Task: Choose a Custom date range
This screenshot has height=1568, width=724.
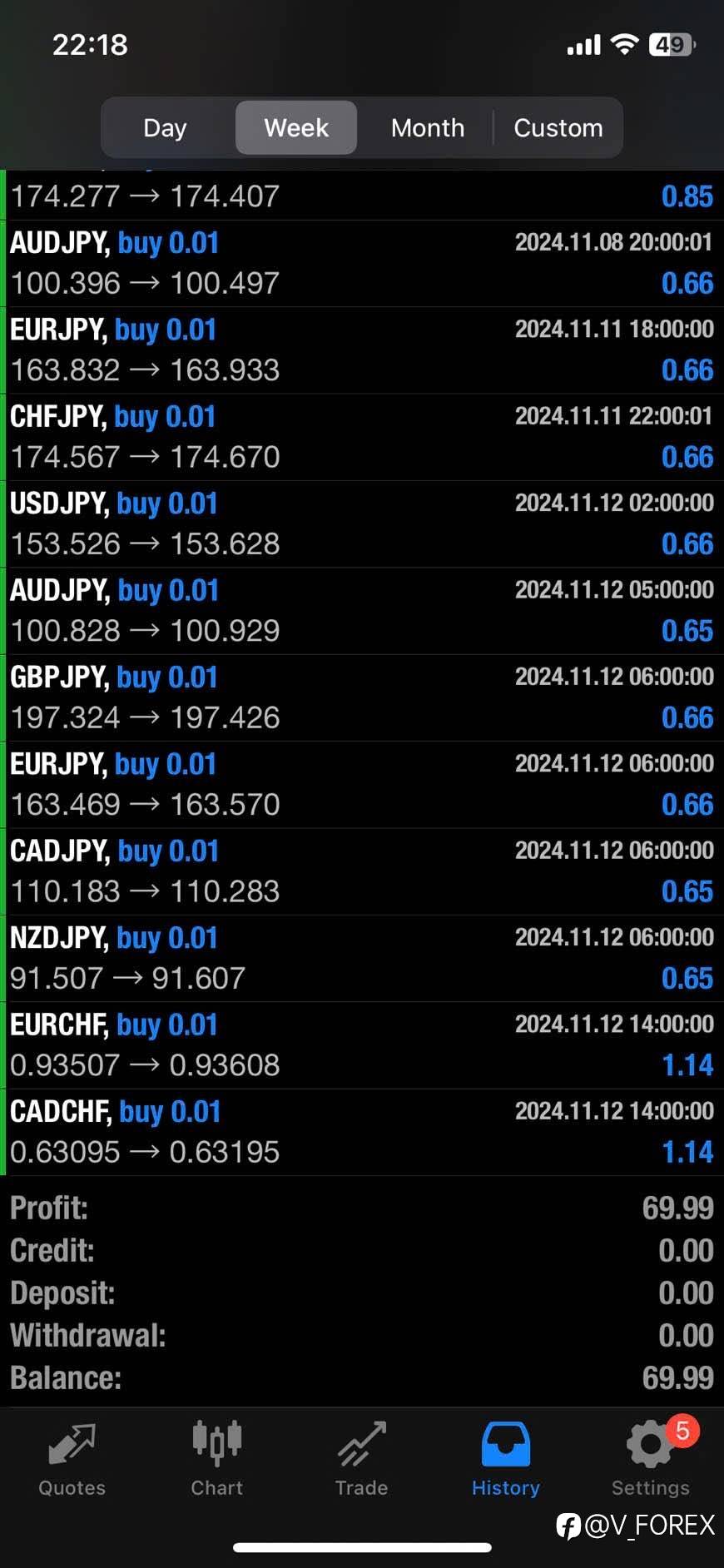Action: (558, 128)
